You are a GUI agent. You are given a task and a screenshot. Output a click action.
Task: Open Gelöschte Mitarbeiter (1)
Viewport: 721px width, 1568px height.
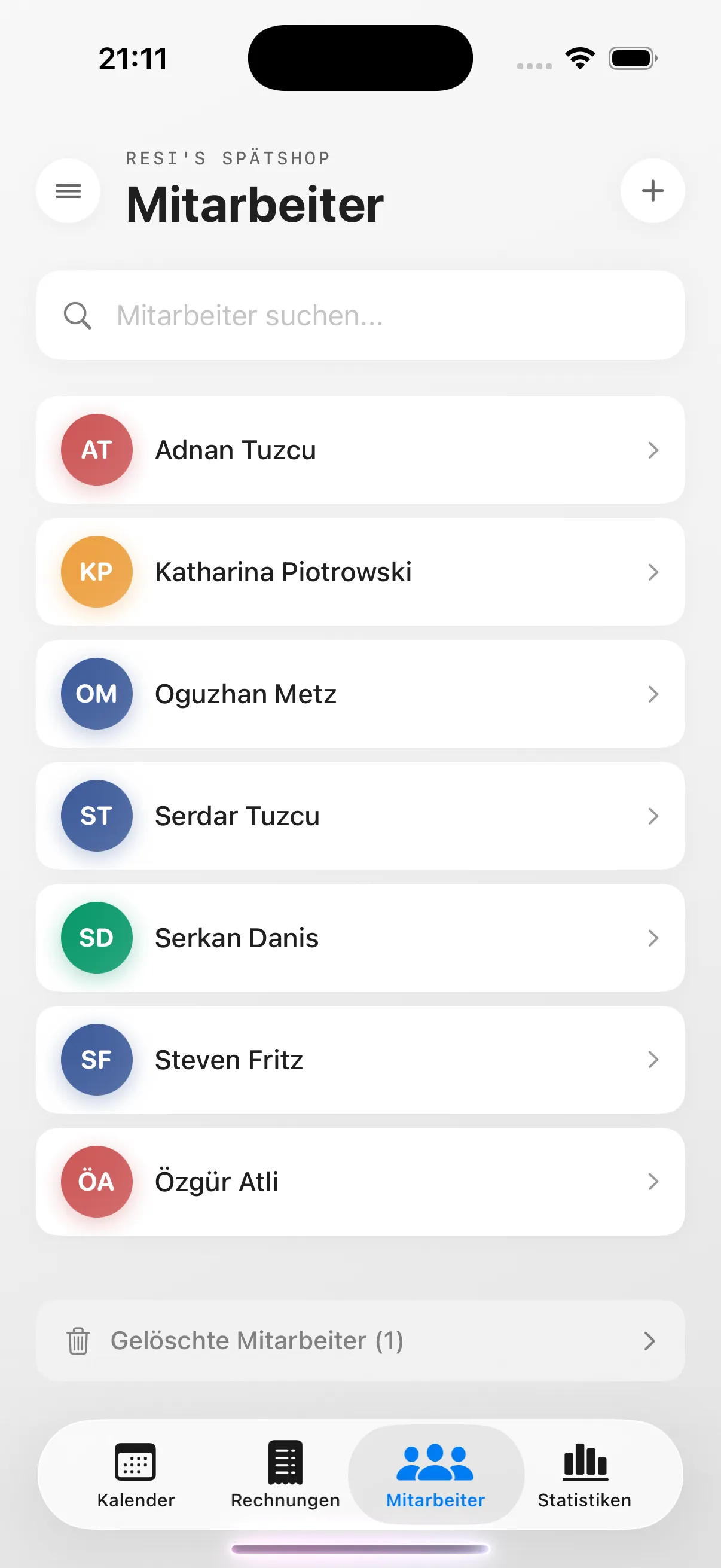(360, 1341)
